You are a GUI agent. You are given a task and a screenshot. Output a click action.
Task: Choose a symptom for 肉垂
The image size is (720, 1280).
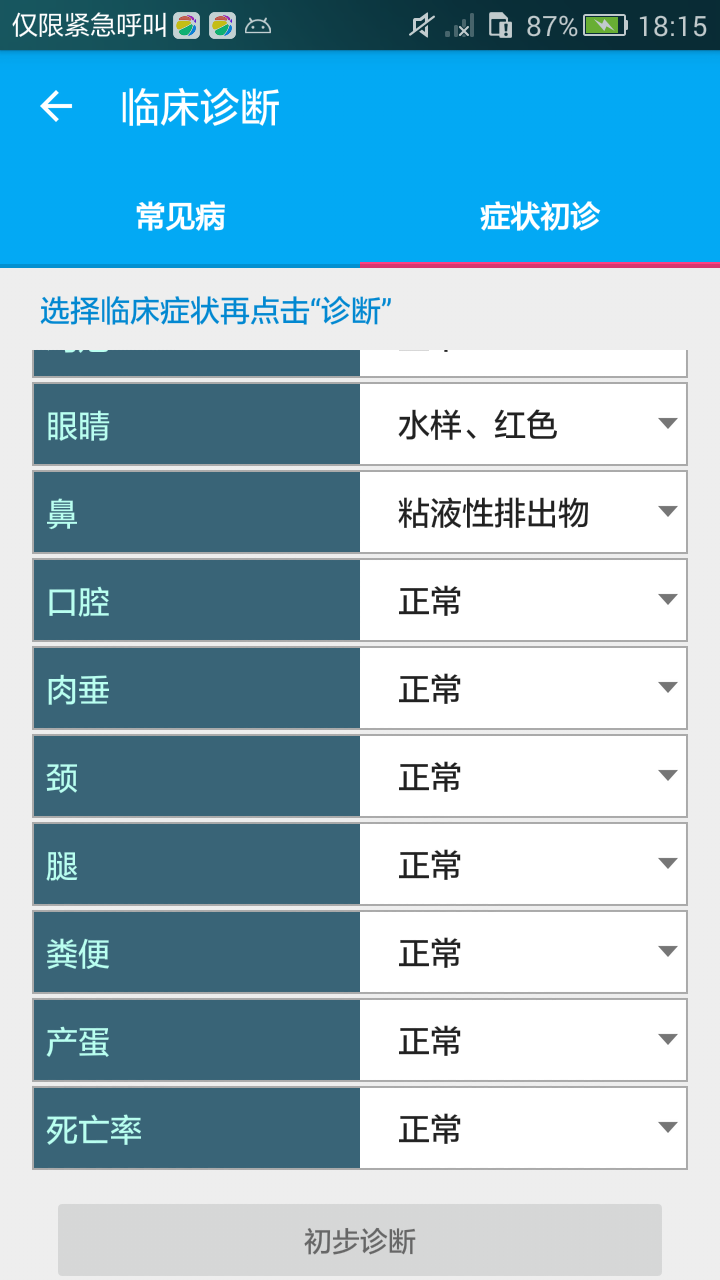(523, 689)
